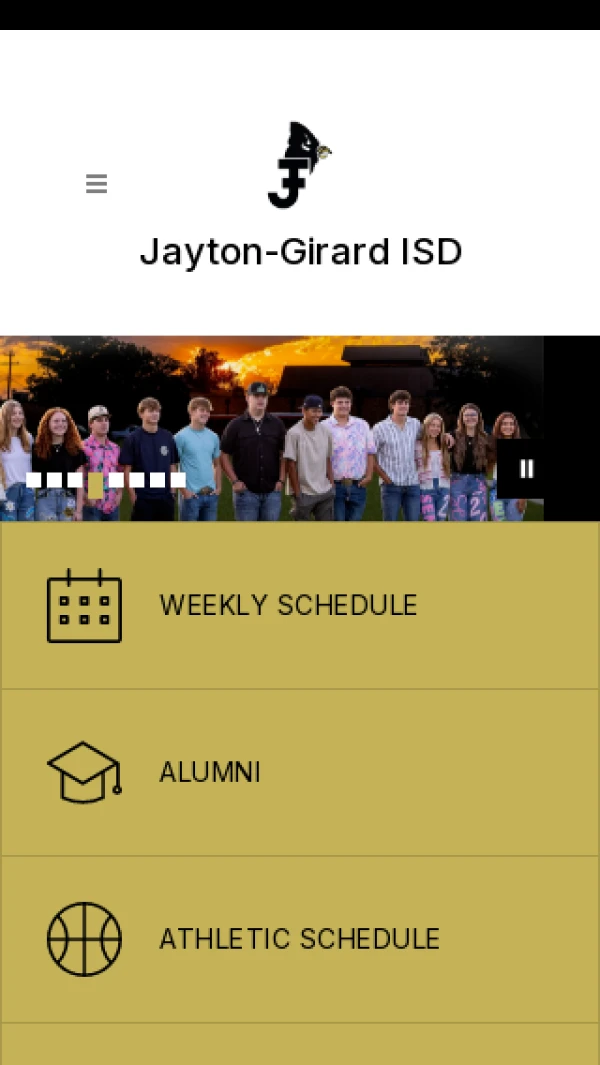
Task: Jump to the first slideshow slide
Action: click(x=34, y=480)
